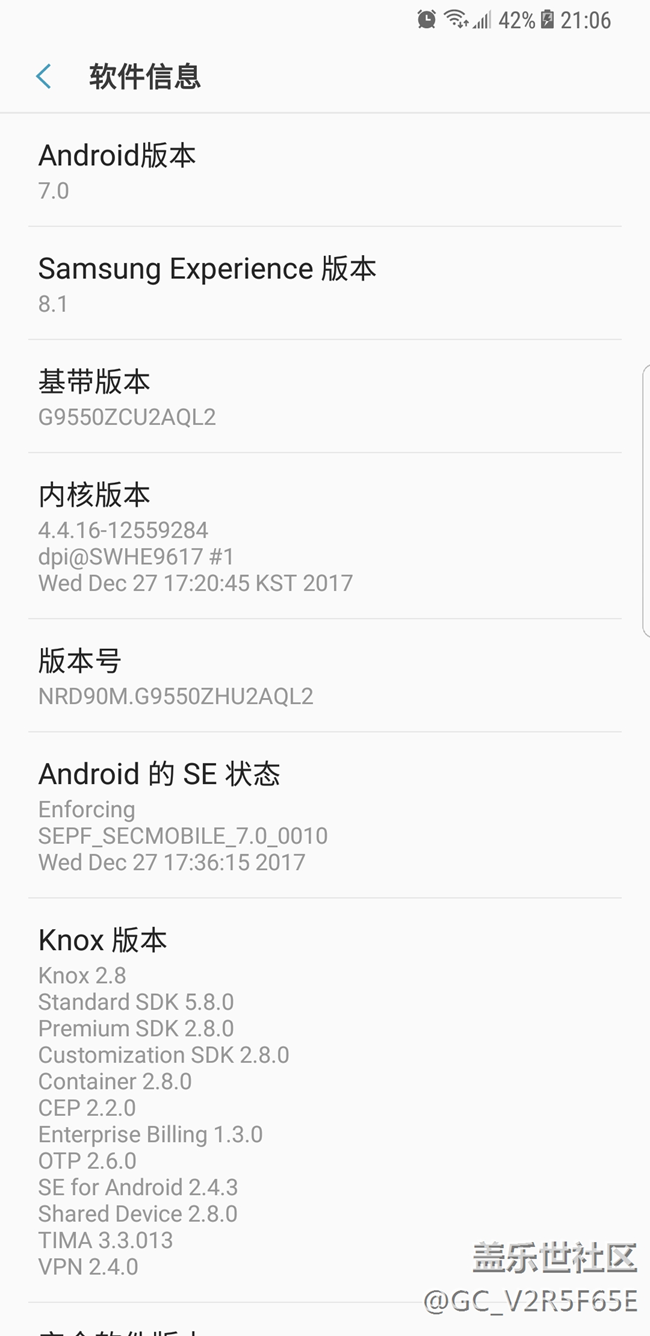Select the 内核版本 row
Screen dimensions: 650x1336
324,536
